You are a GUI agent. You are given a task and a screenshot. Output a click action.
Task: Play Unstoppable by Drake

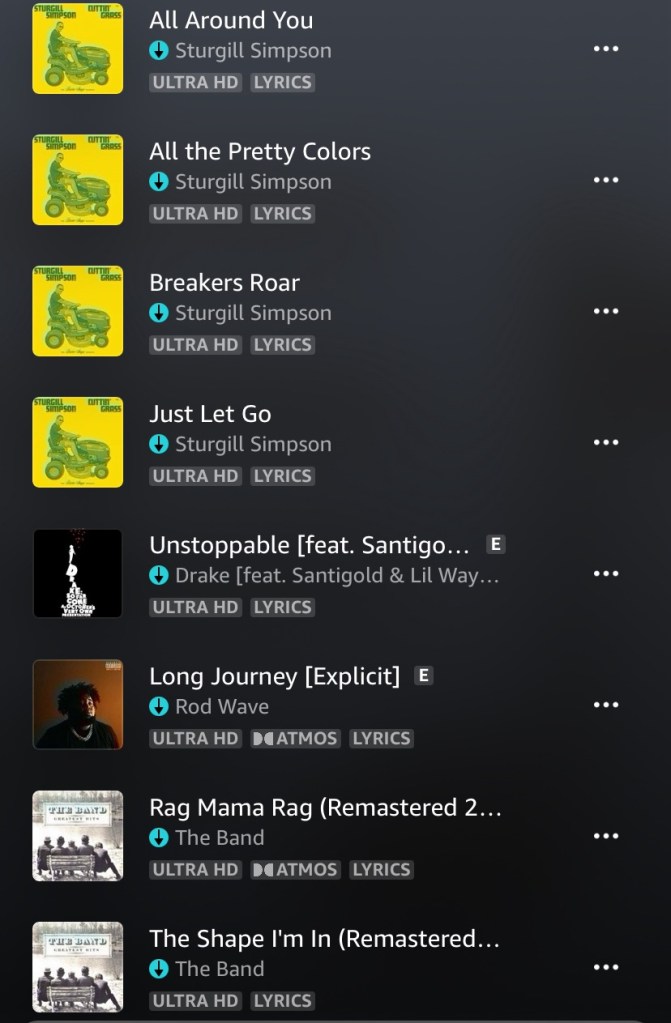click(x=309, y=545)
